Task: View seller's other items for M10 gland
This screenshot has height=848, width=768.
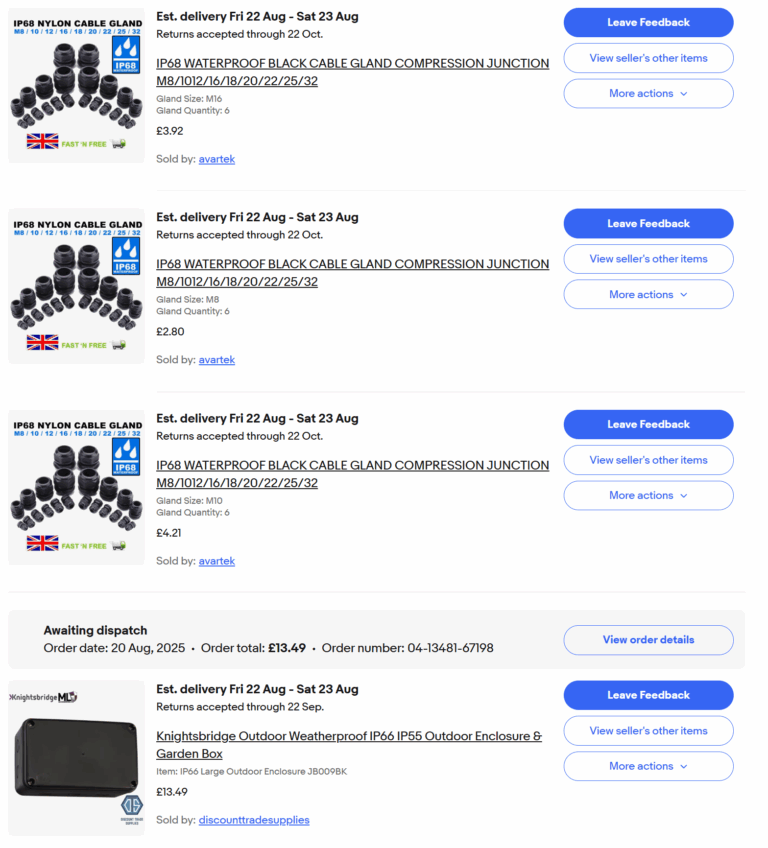Action: (648, 460)
